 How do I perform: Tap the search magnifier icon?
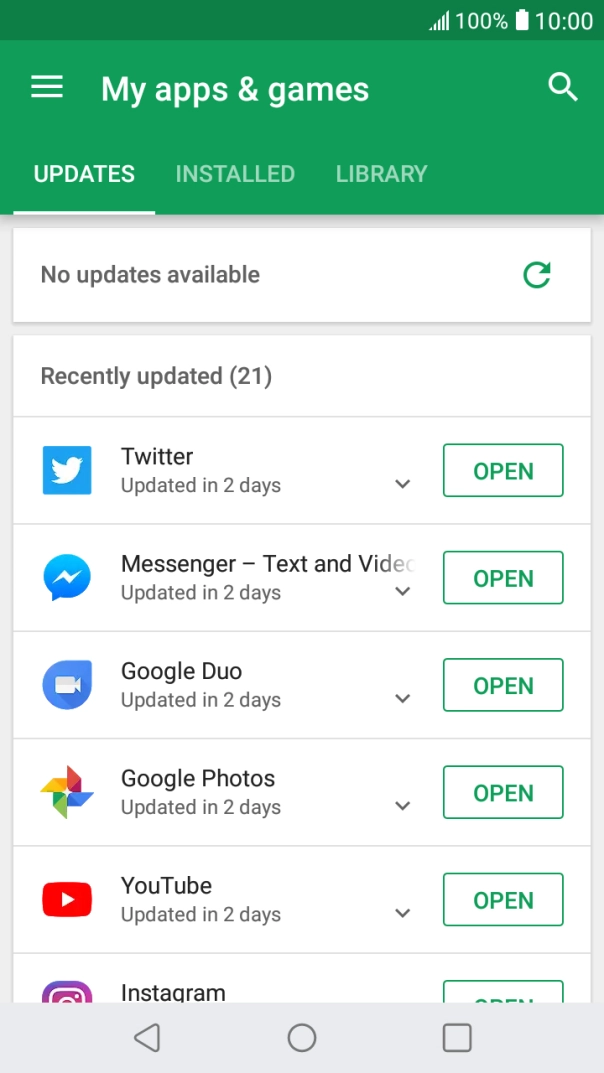click(563, 88)
